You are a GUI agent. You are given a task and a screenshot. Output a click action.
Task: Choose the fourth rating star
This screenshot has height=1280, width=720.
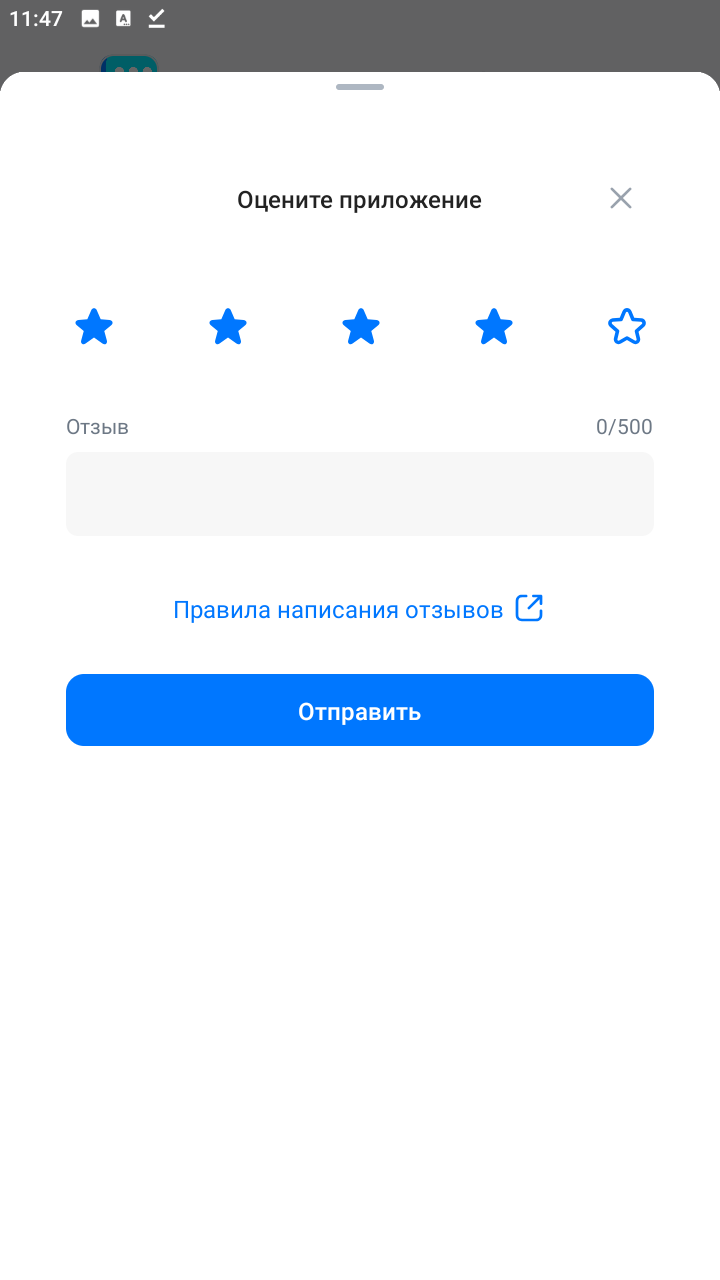[x=494, y=327]
